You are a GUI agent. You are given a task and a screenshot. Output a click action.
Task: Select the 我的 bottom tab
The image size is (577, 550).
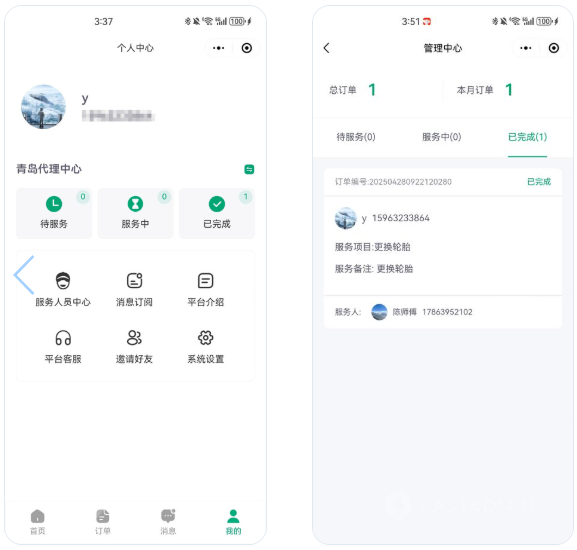point(233,522)
